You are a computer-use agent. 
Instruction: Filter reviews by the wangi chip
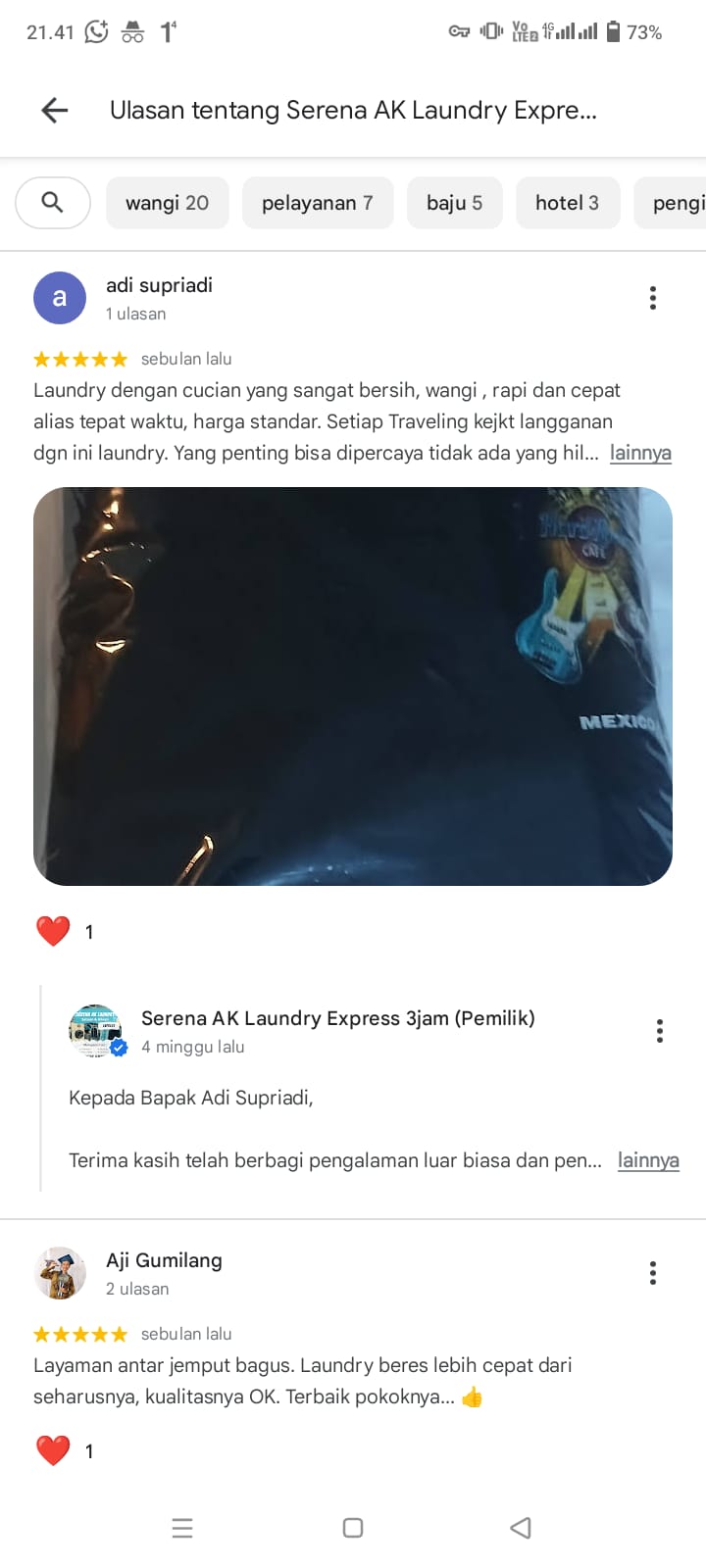(x=168, y=203)
